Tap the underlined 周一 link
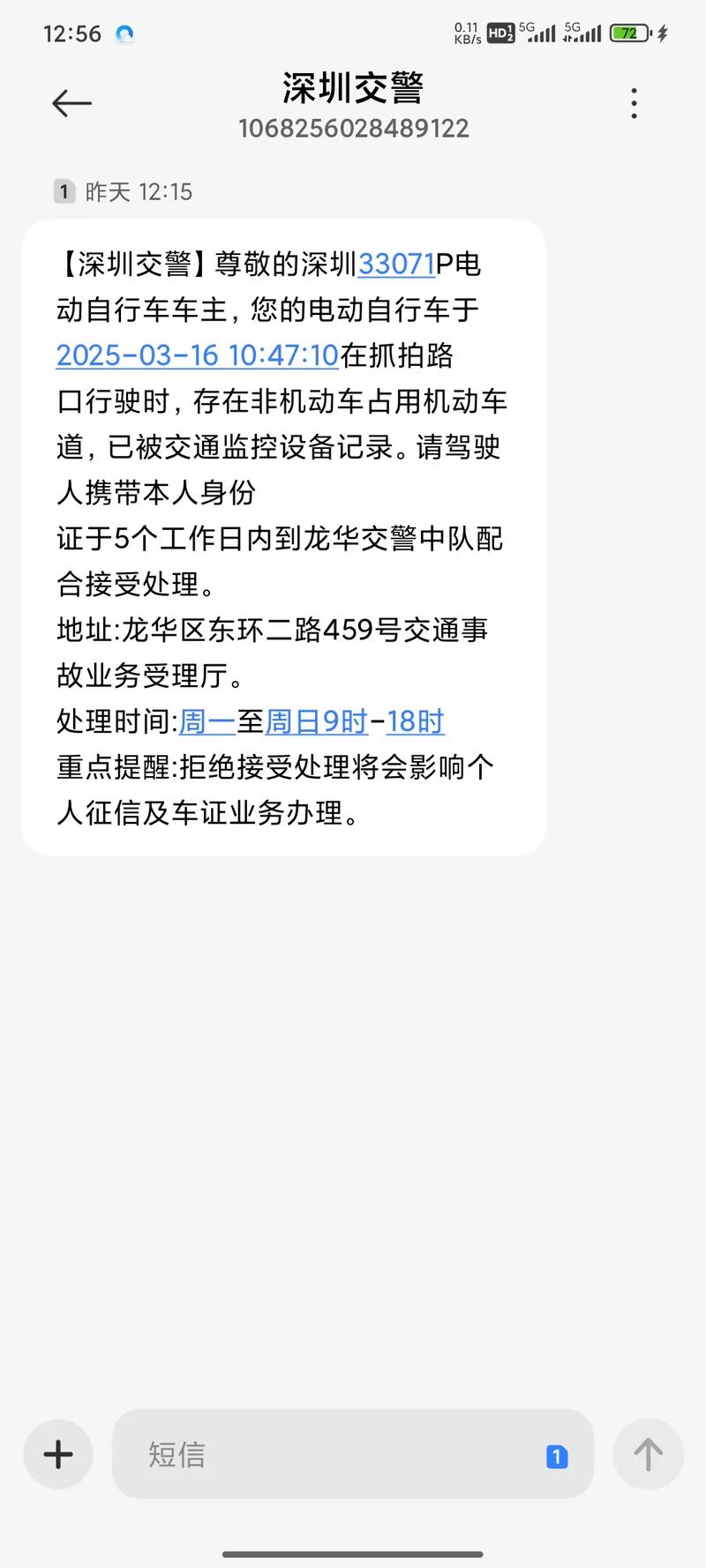Viewport: 706px width, 1568px height. click(x=207, y=721)
